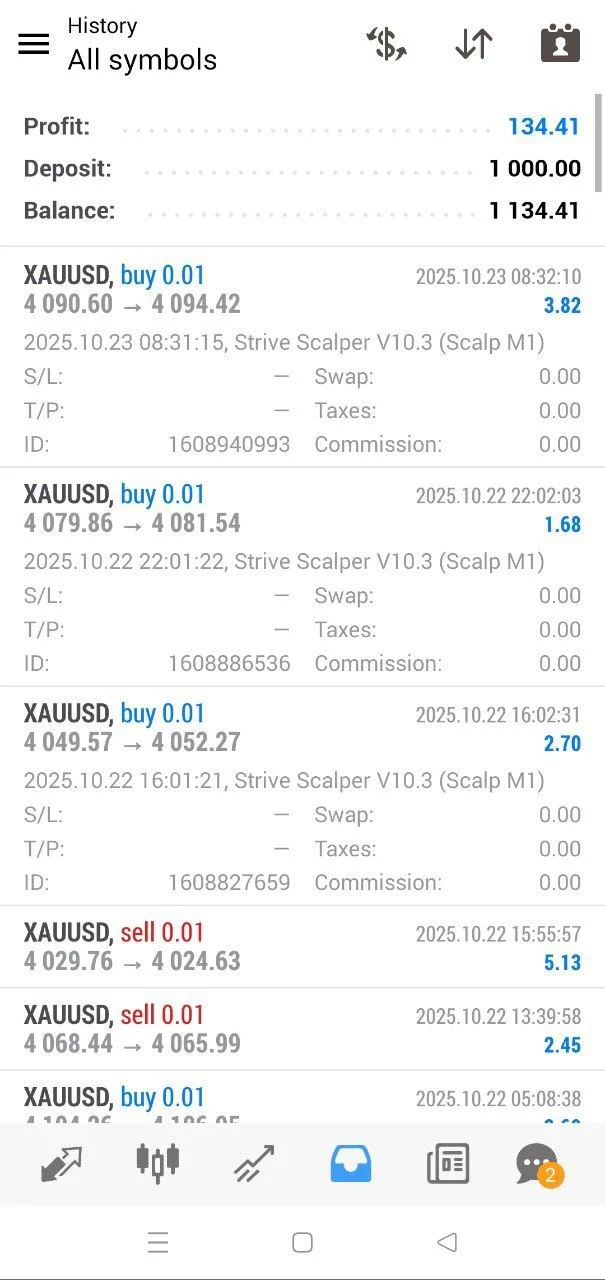Tap the system back button
The height and width of the screenshot is (1280, 605).
click(447, 1242)
